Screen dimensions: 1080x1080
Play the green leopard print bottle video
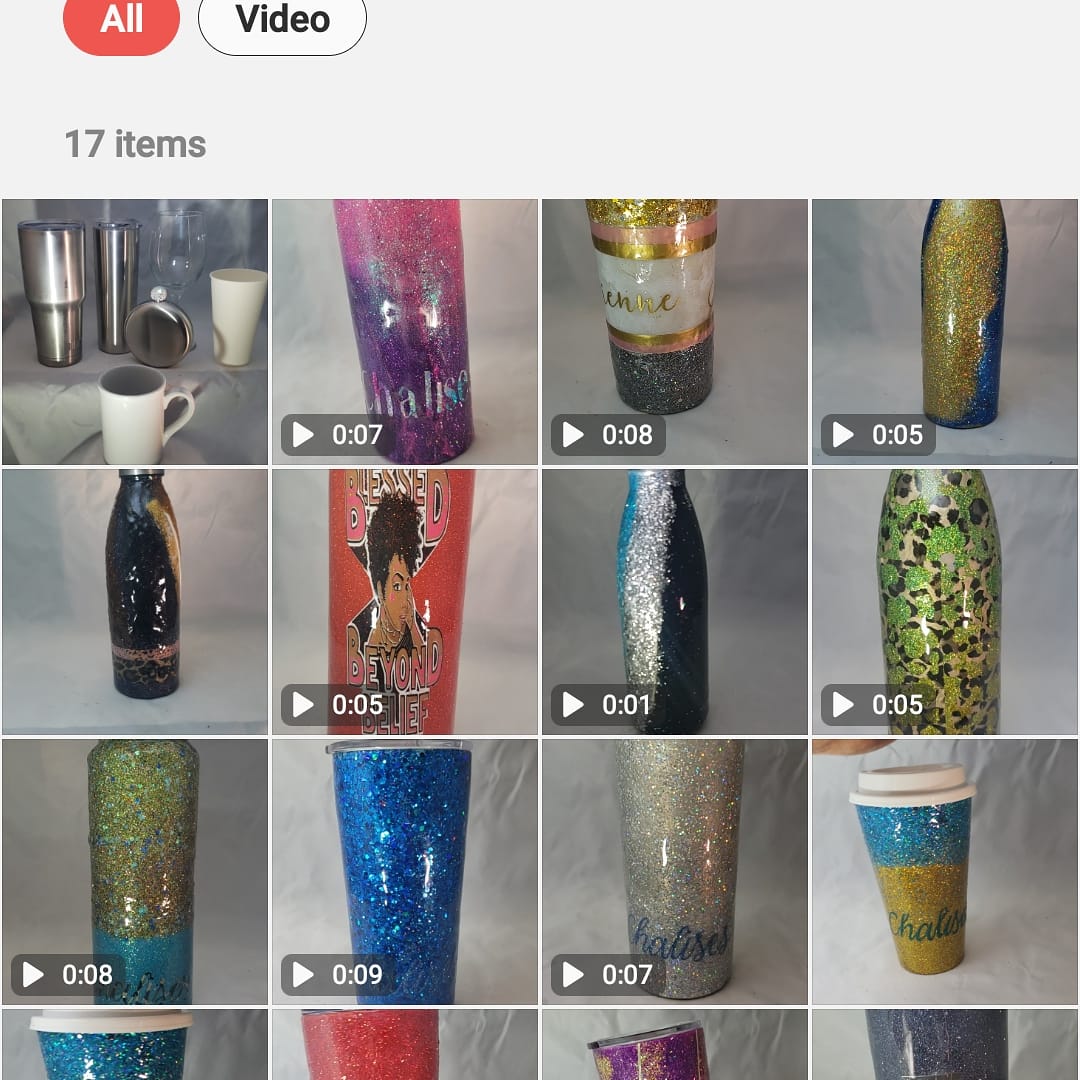[x=945, y=602]
